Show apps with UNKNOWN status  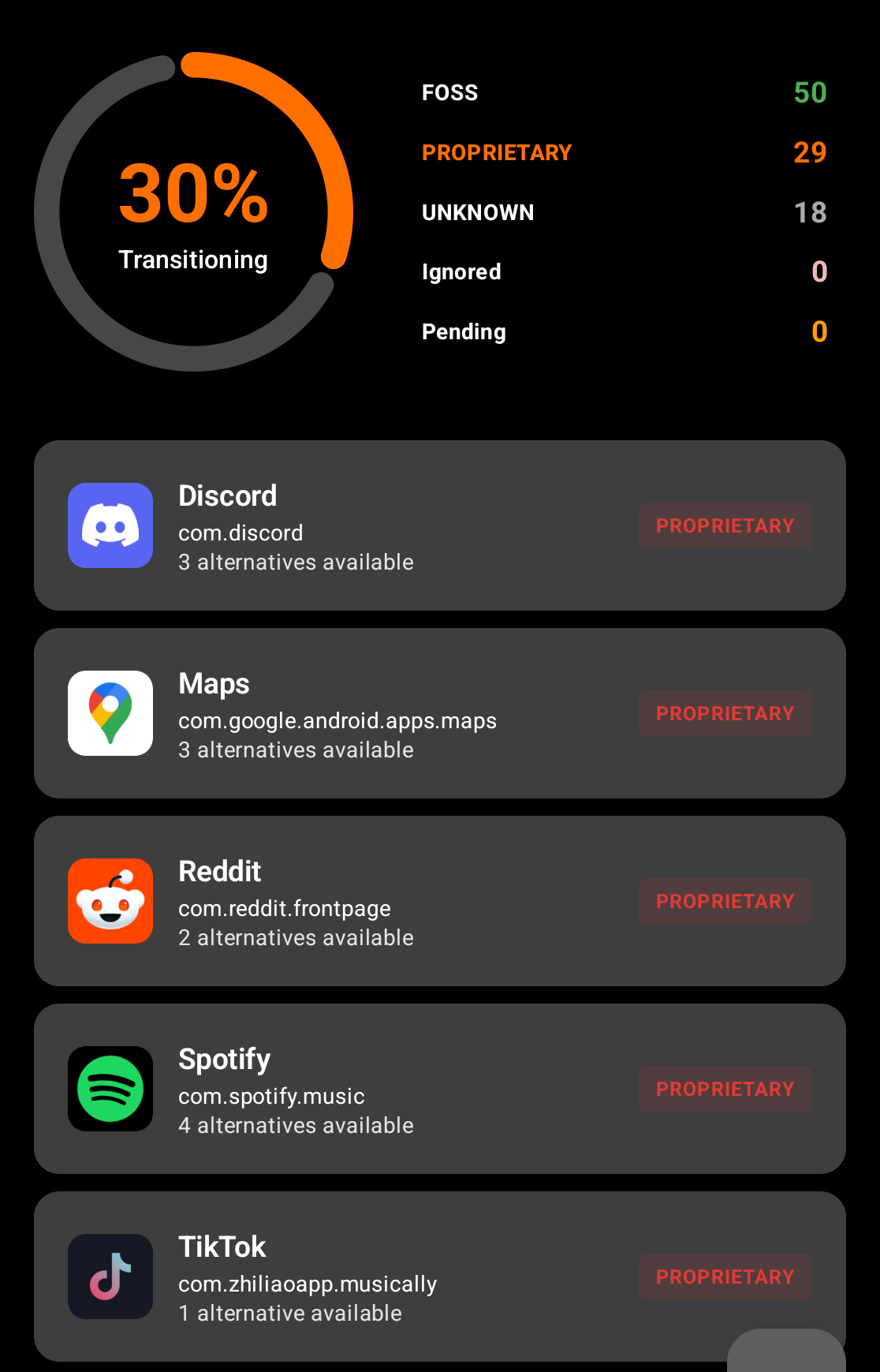pos(623,212)
